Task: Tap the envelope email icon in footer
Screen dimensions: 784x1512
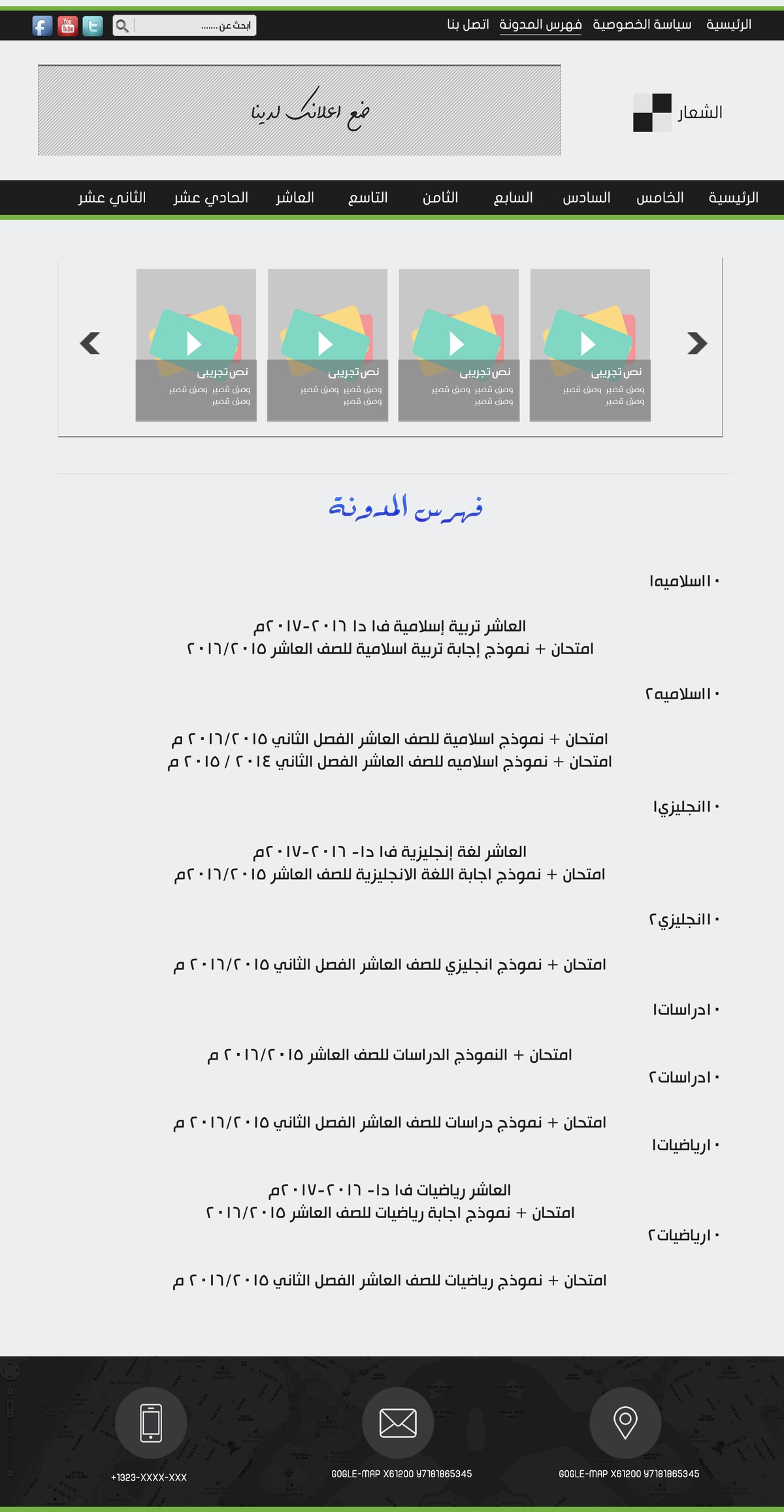Action: click(398, 1422)
